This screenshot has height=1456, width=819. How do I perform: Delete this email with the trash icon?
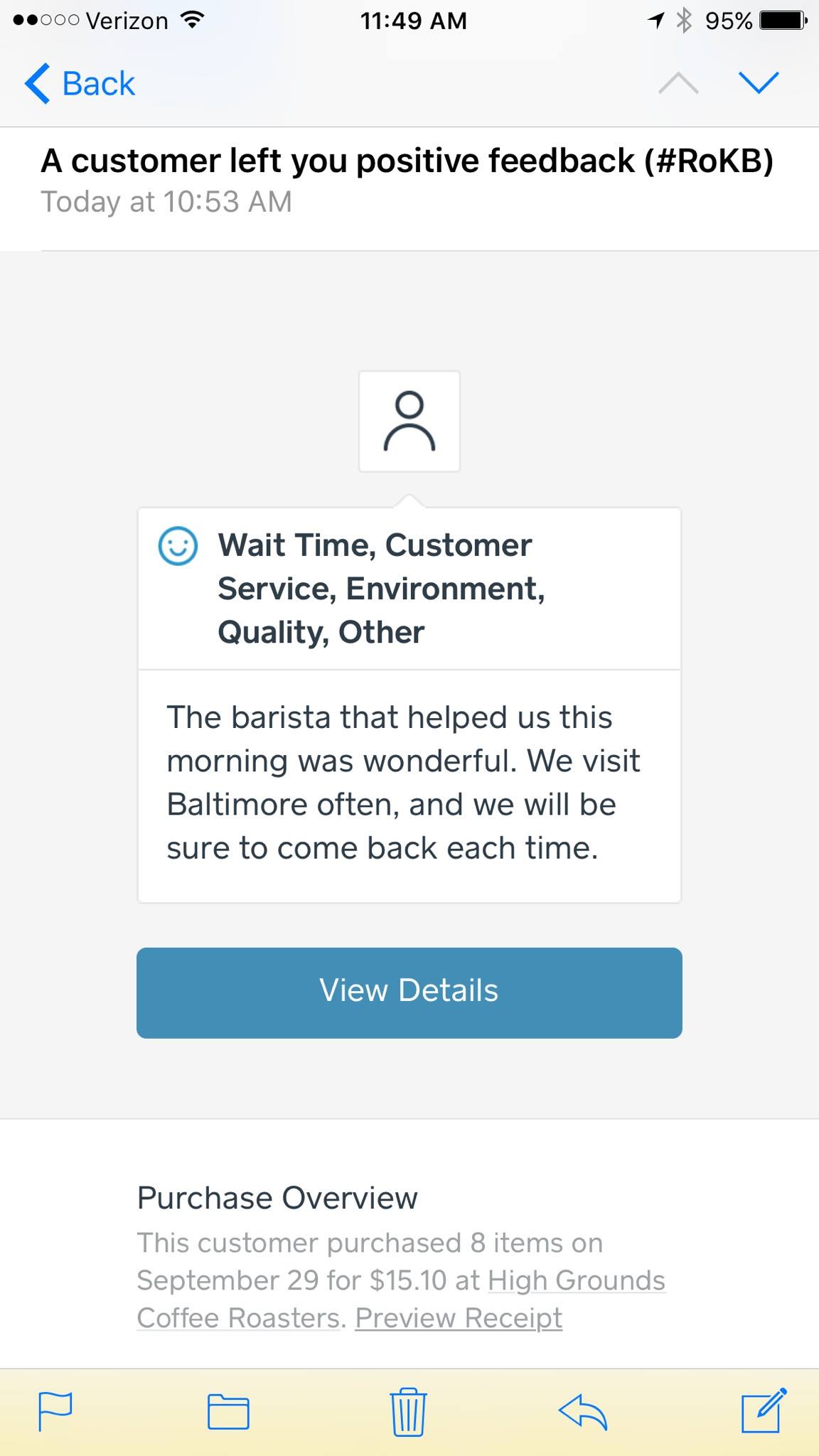(408, 1410)
